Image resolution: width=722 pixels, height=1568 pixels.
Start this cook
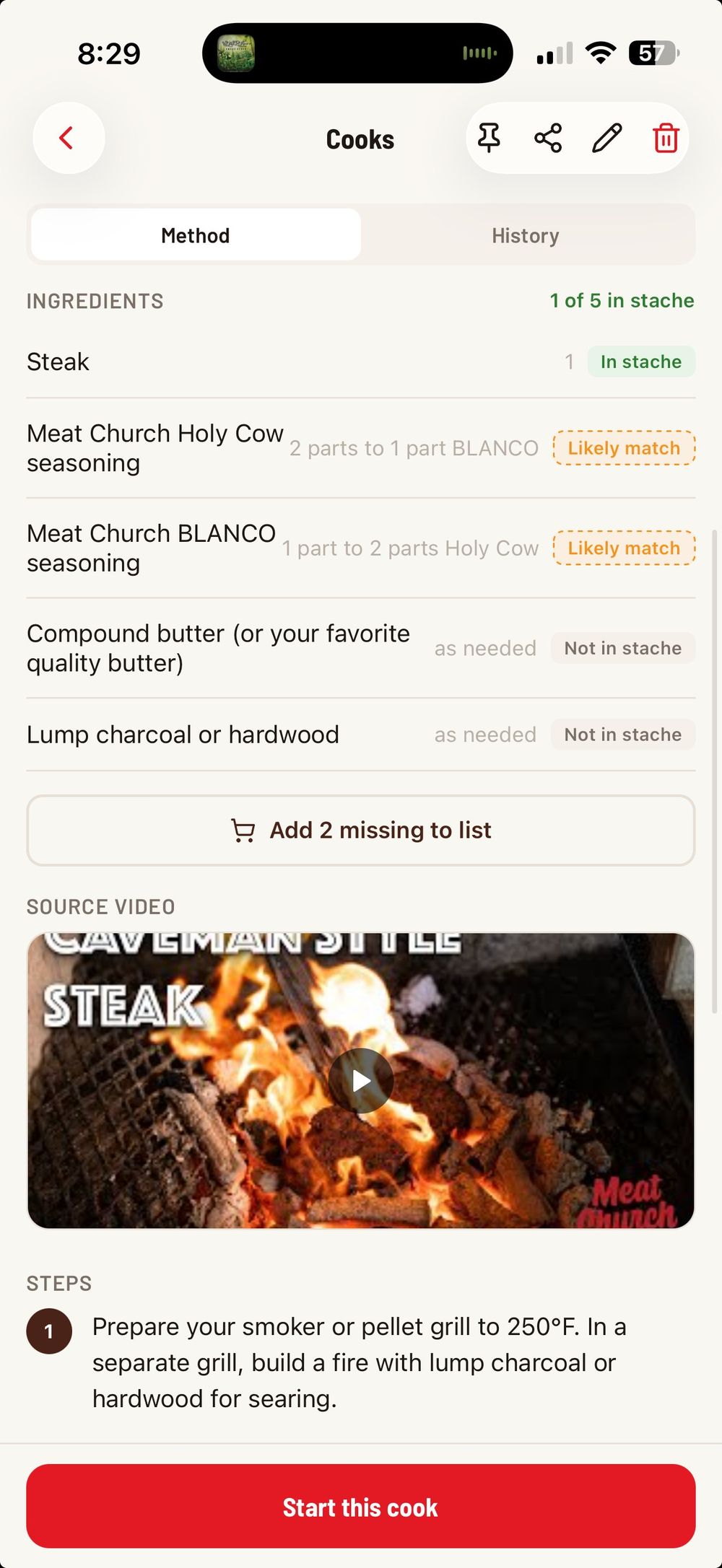pos(361,1507)
